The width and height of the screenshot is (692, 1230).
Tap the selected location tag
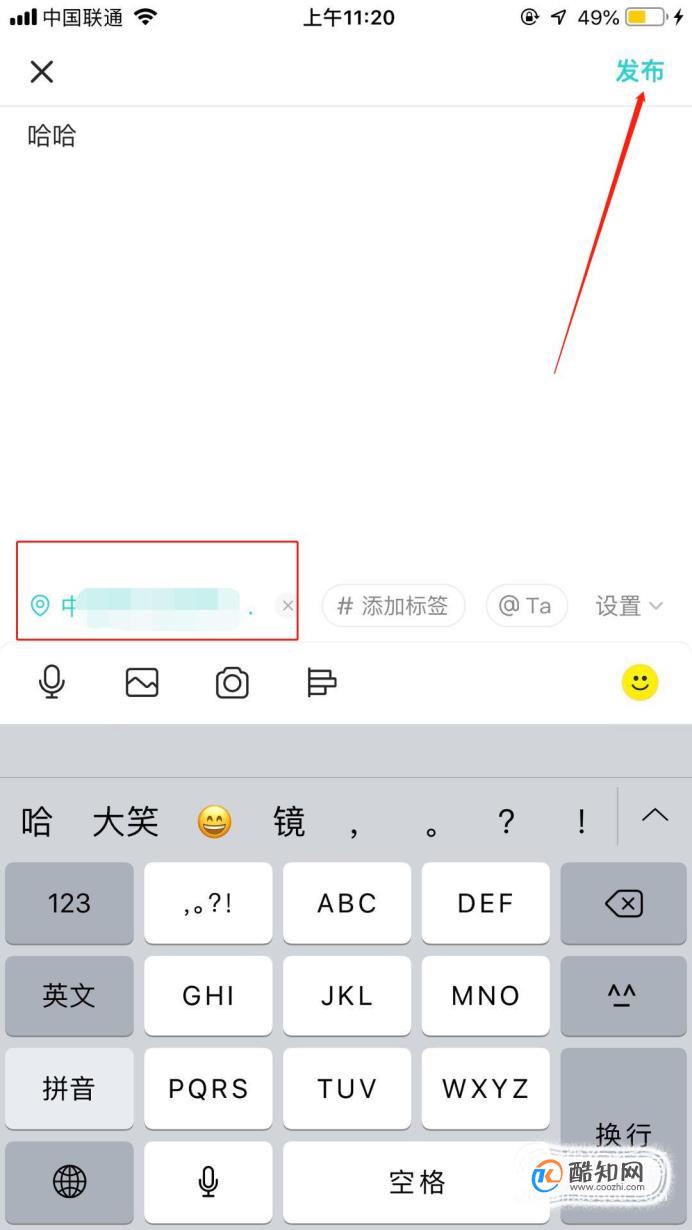[150, 606]
